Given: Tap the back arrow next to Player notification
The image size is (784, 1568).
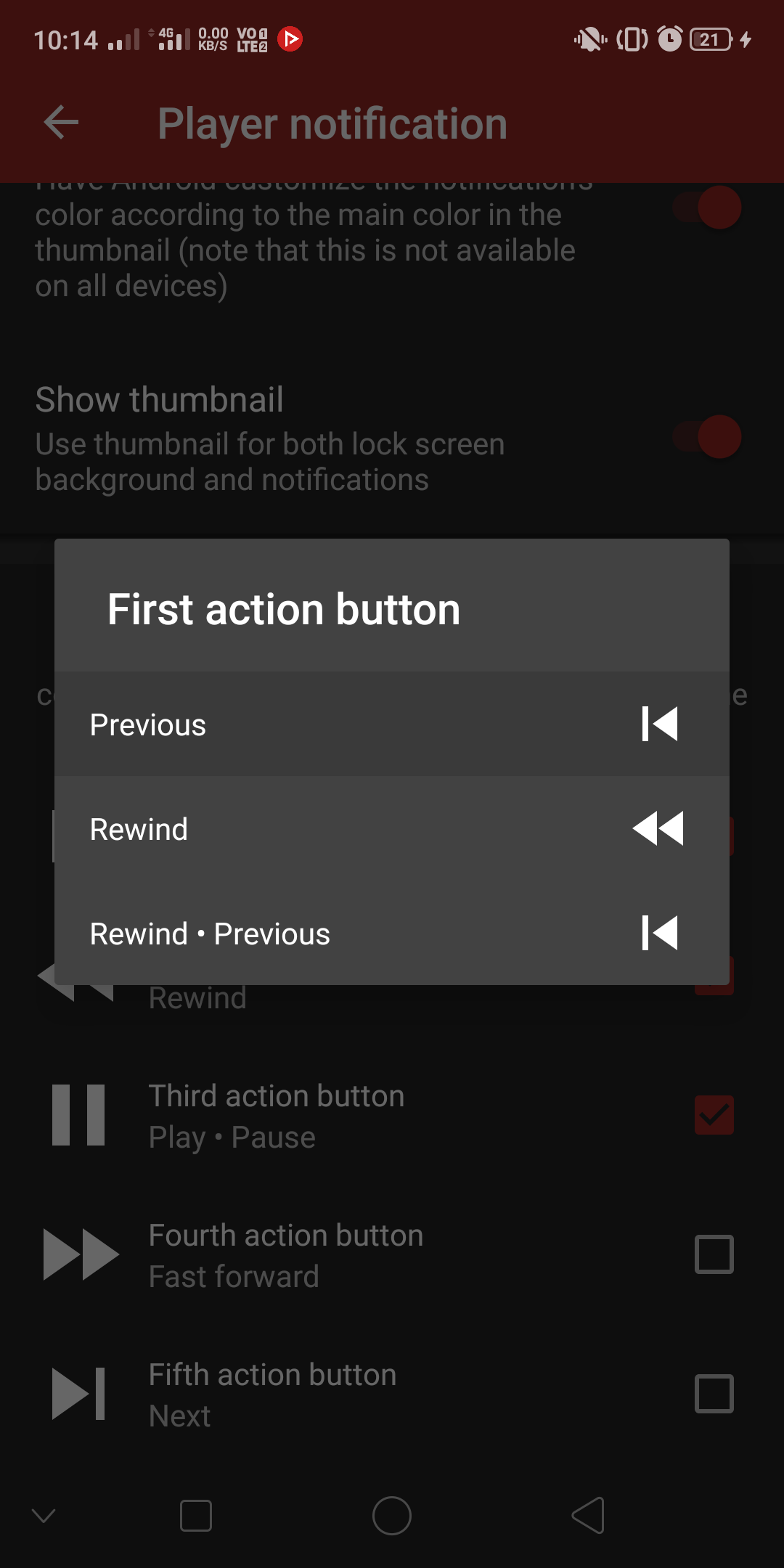Looking at the screenshot, I should click(61, 123).
